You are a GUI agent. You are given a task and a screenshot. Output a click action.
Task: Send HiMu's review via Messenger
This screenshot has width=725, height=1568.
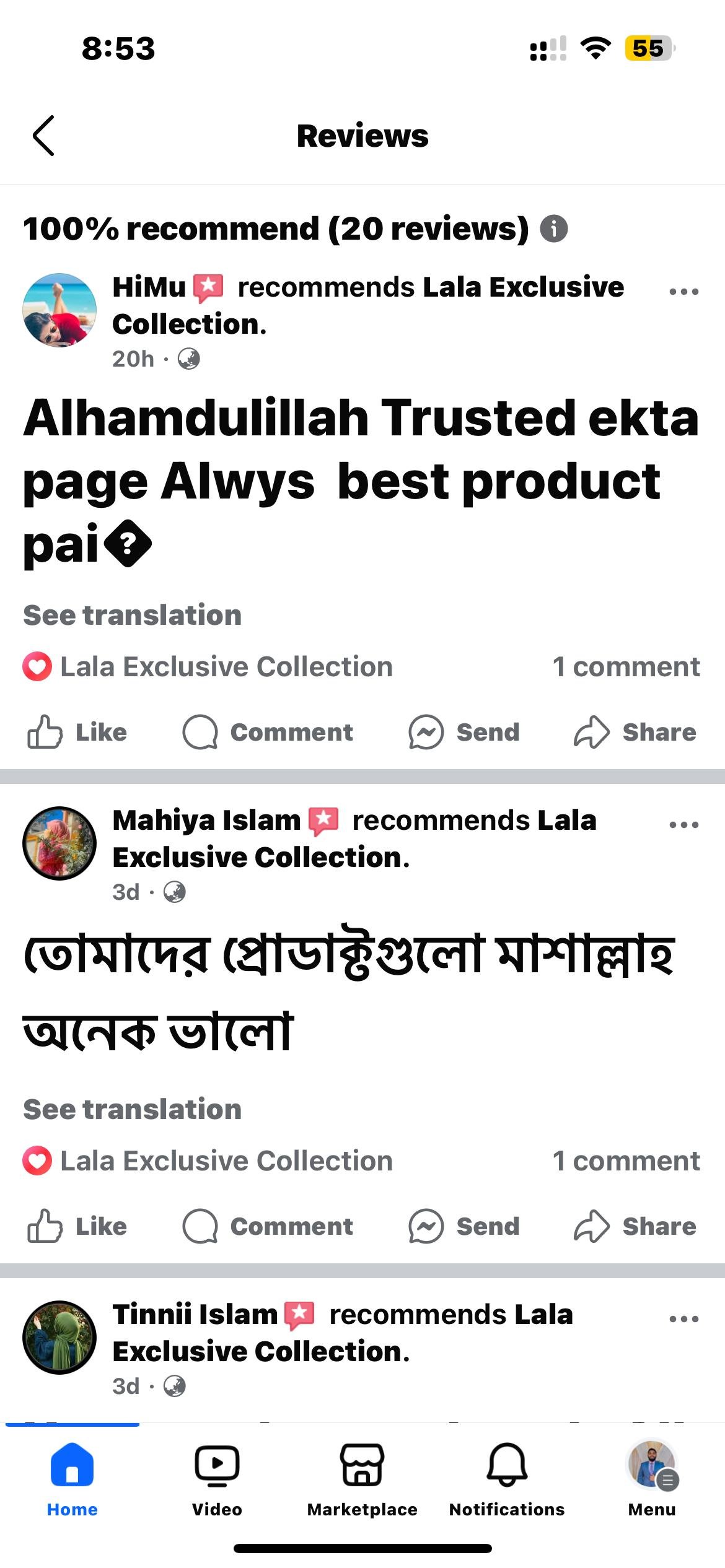[x=464, y=732]
